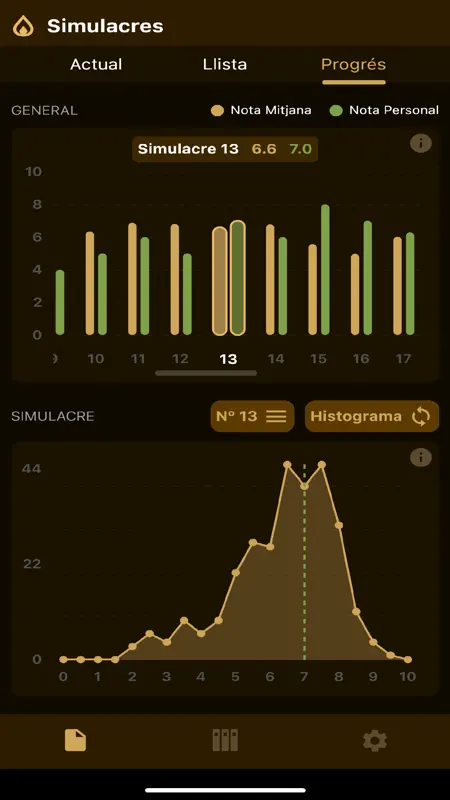The width and height of the screenshot is (450, 800).
Task: Open info icon on the histogram chart
Action: (x=420, y=458)
